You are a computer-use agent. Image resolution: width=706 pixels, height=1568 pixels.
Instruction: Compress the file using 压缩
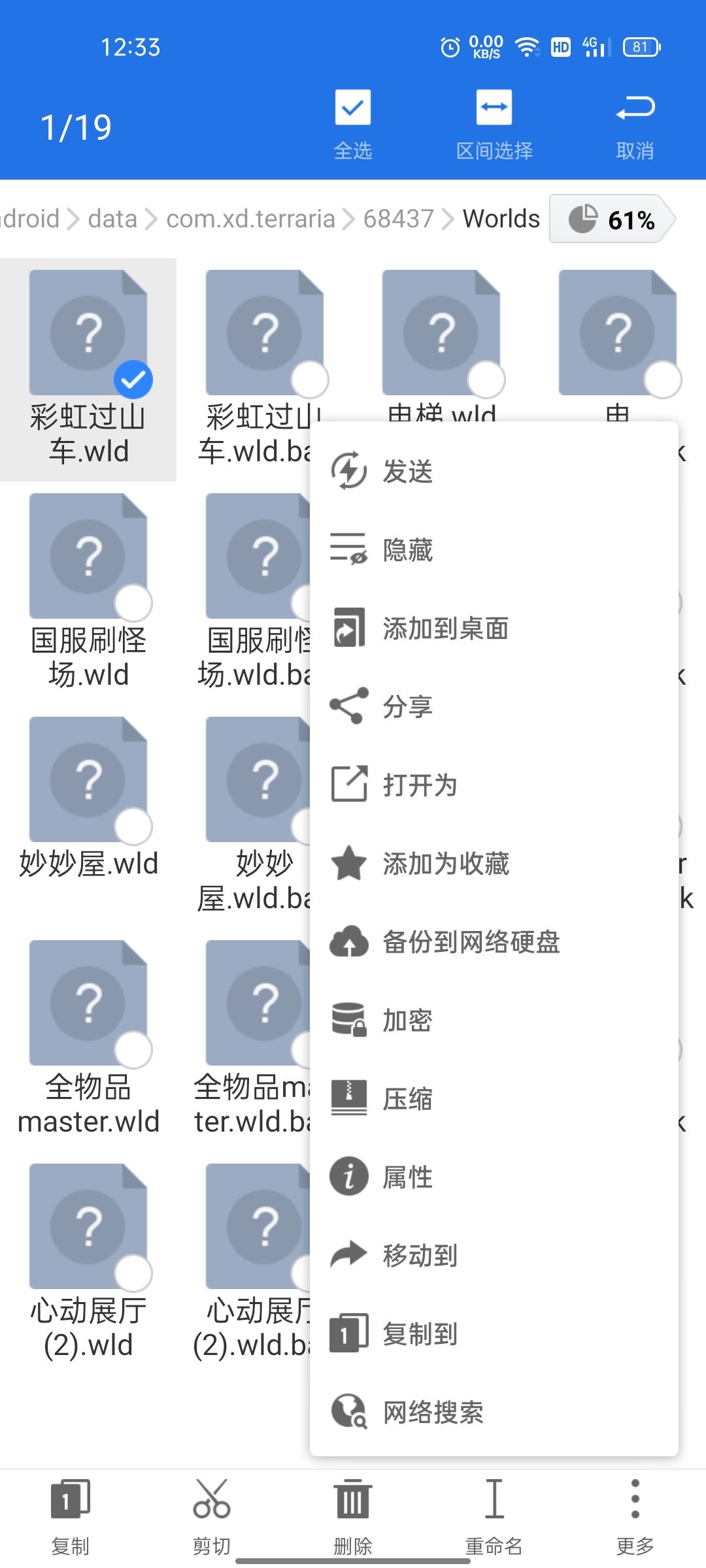(494, 1098)
